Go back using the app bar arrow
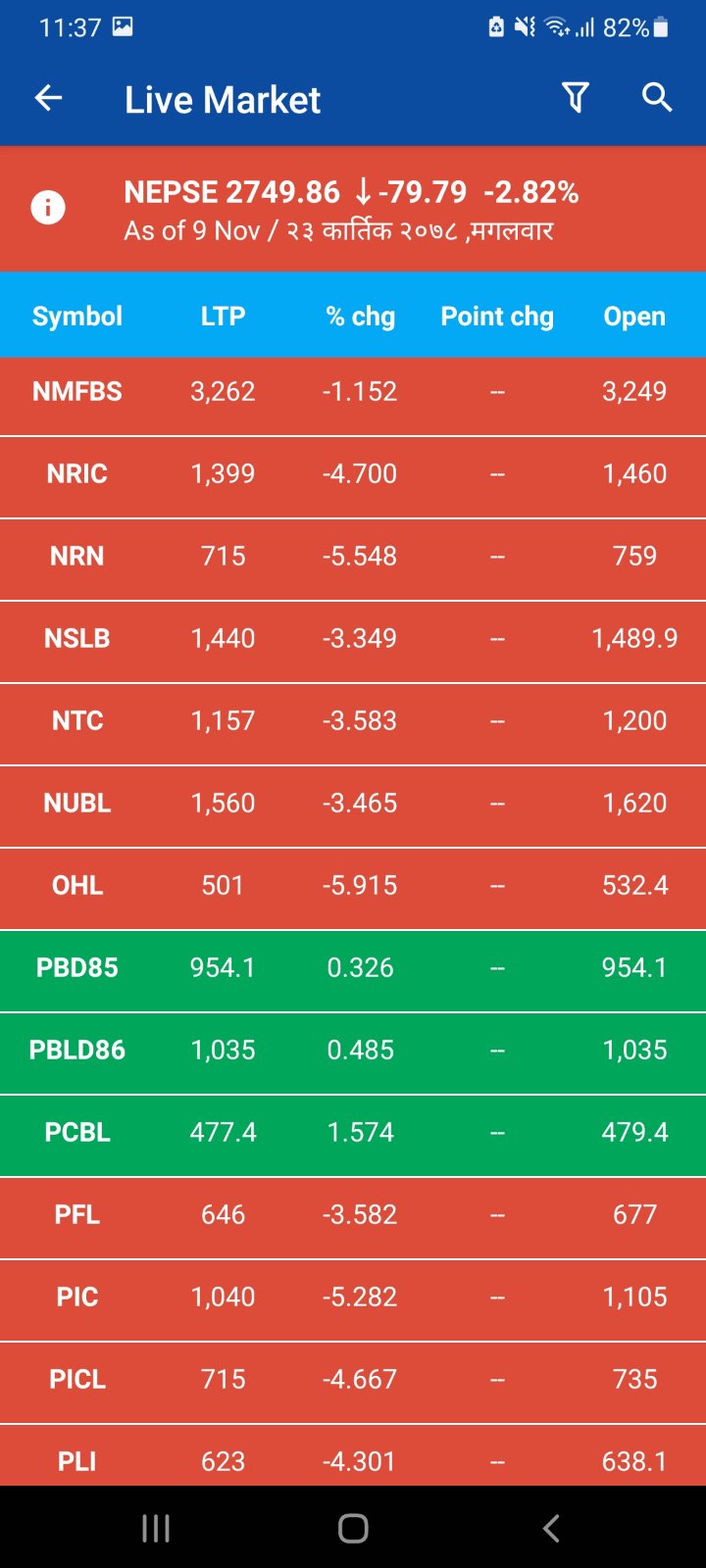Image resolution: width=706 pixels, height=1568 pixels. (48, 98)
